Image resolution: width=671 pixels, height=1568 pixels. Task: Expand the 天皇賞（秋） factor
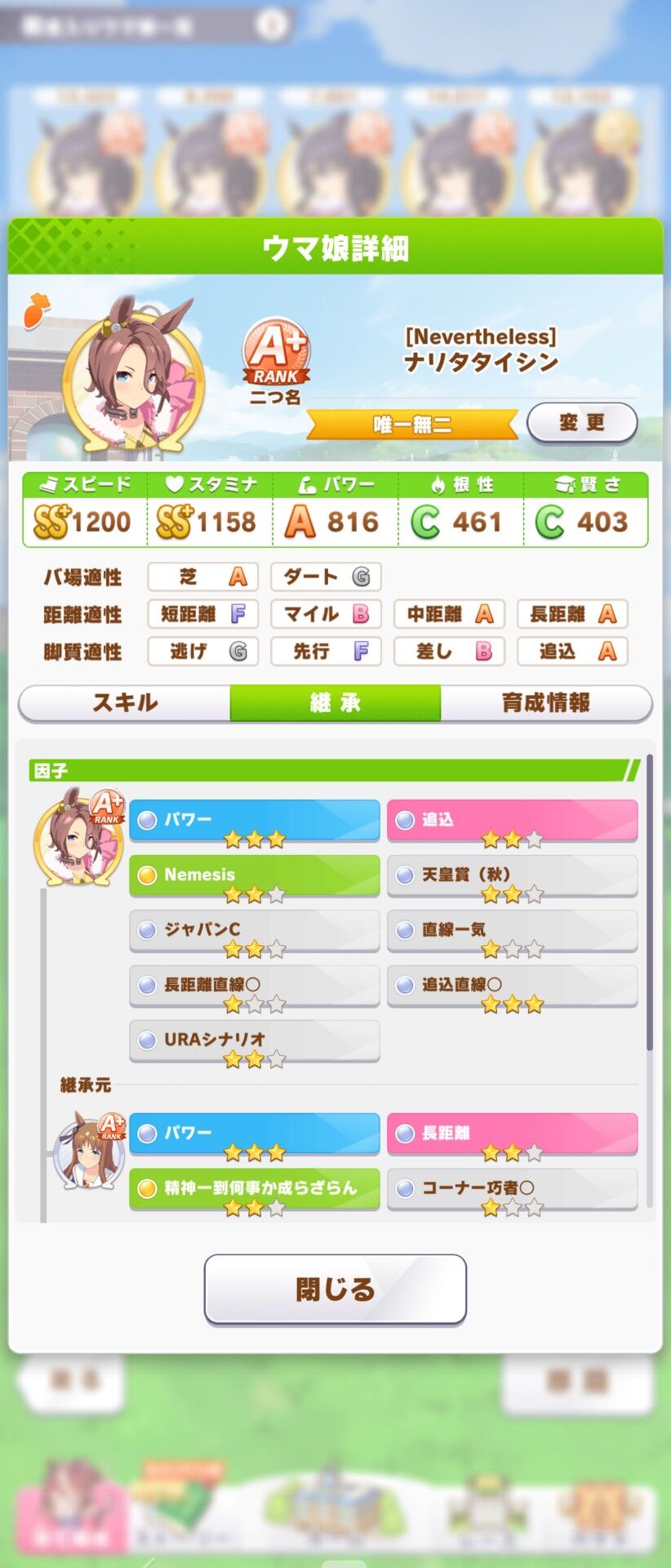pos(513,875)
